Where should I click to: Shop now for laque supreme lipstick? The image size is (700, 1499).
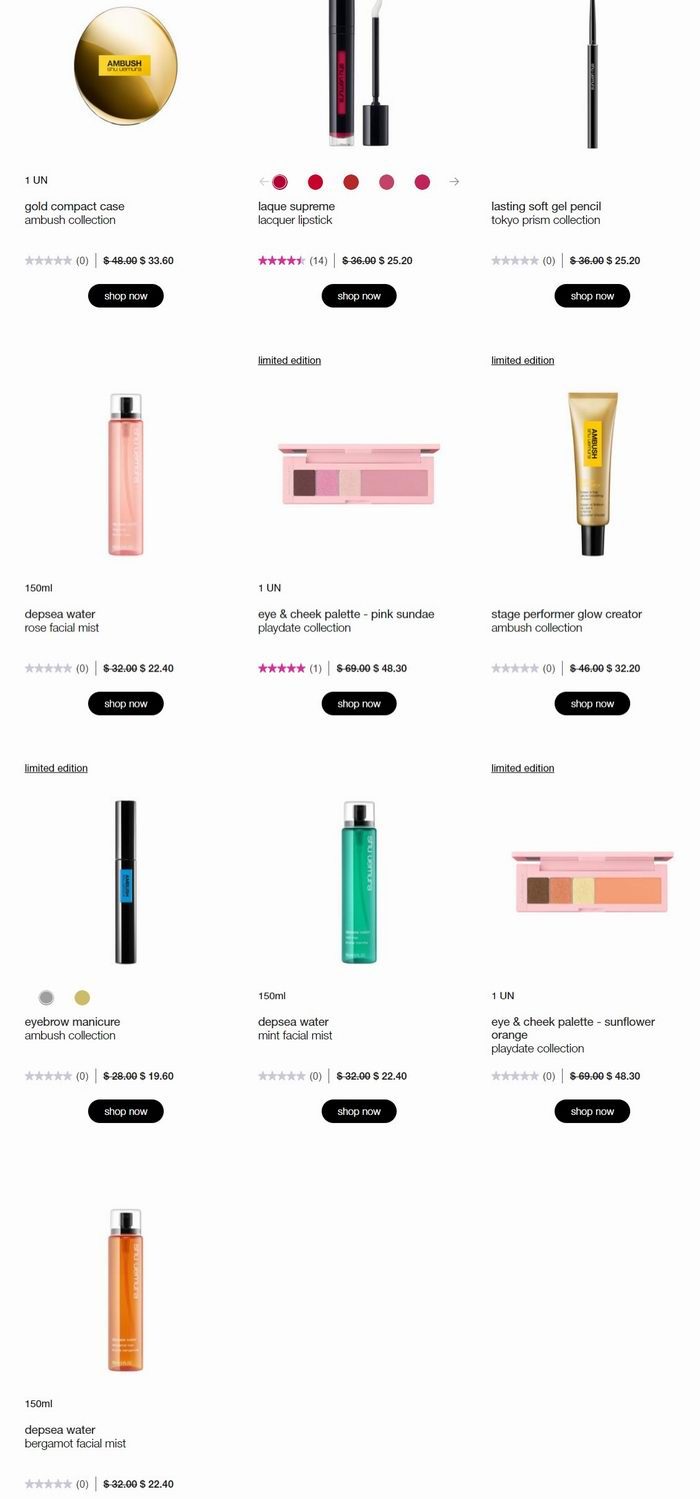358,296
